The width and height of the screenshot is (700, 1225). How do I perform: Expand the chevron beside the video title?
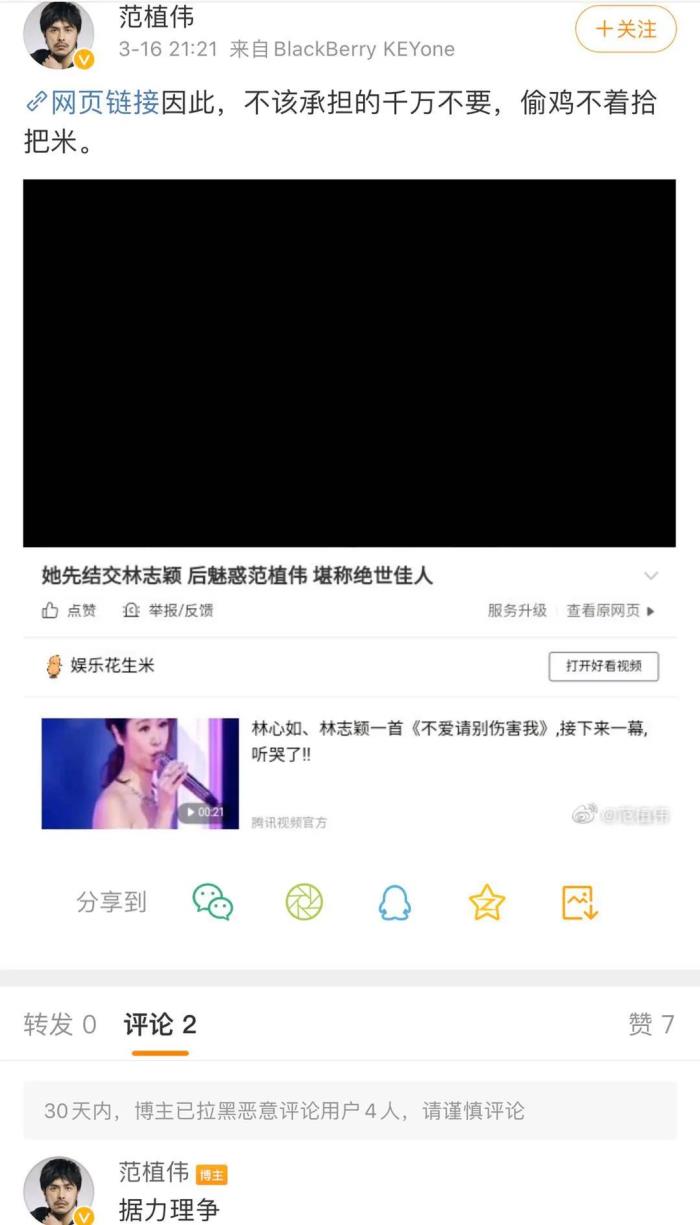[x=651, y=576]
